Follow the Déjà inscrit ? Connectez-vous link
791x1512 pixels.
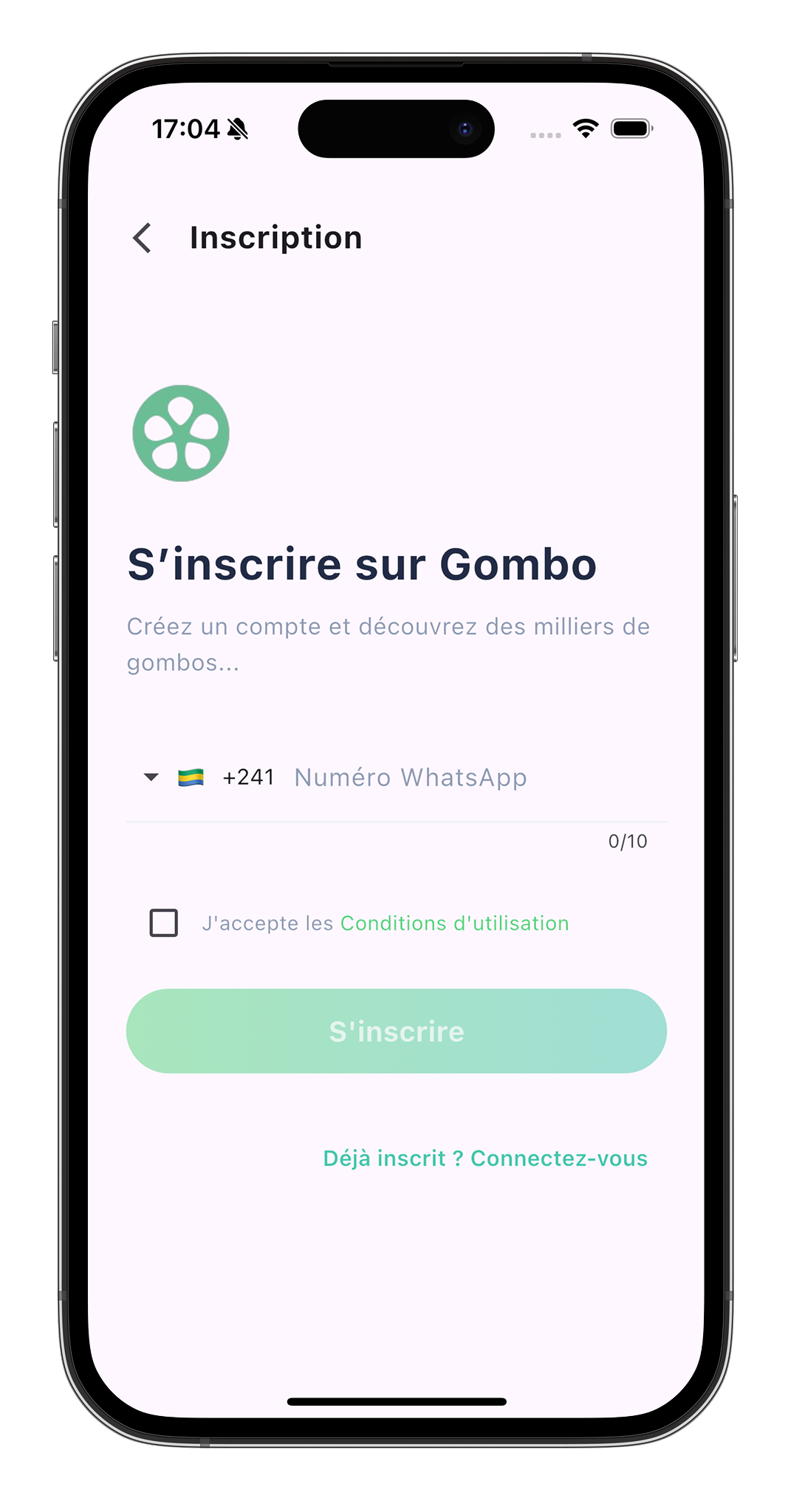[x=485, y=1158]
